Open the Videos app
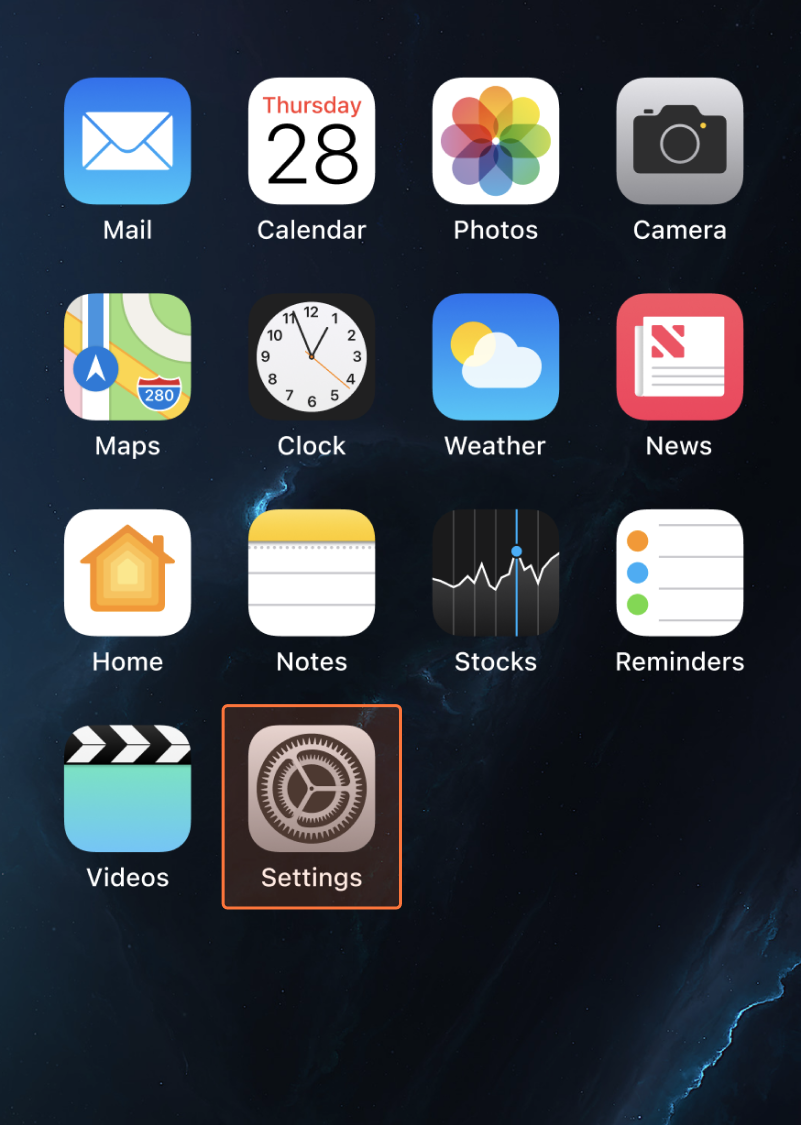Screen dimensions: 801x1125 (x=127, y=789)
